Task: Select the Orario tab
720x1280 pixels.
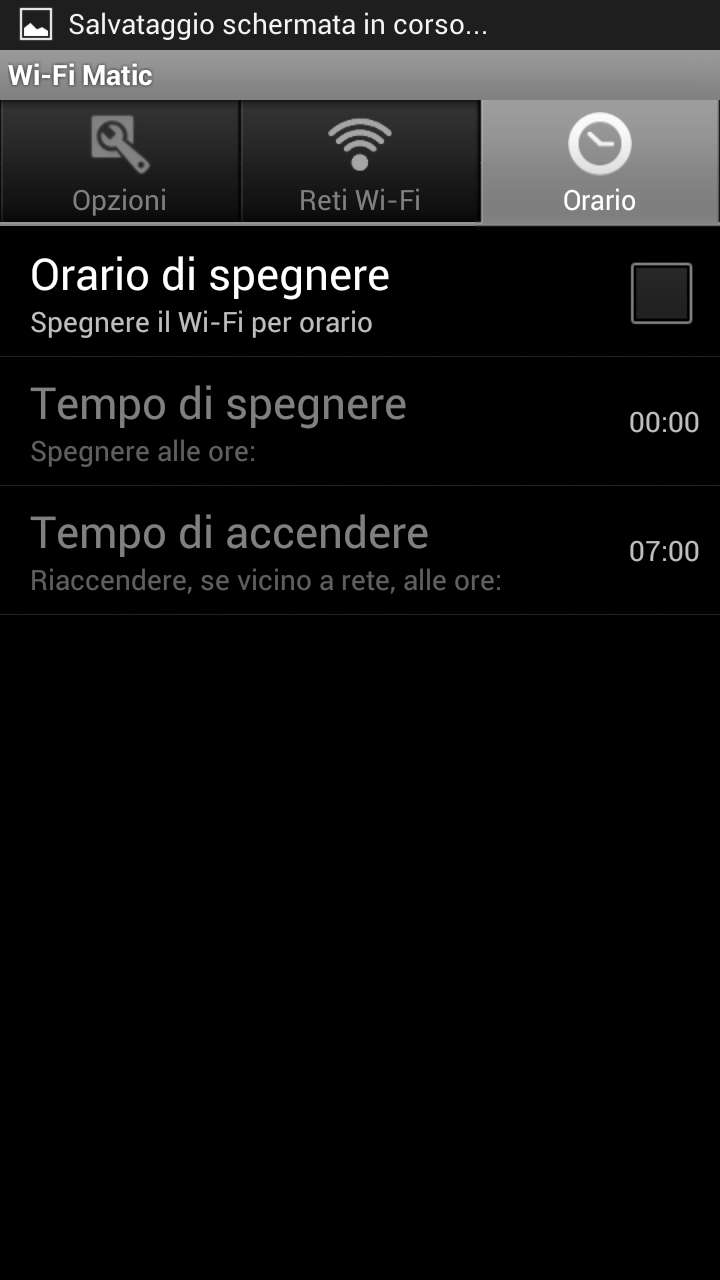Action: pyautogui.click(x=599, y=162)
